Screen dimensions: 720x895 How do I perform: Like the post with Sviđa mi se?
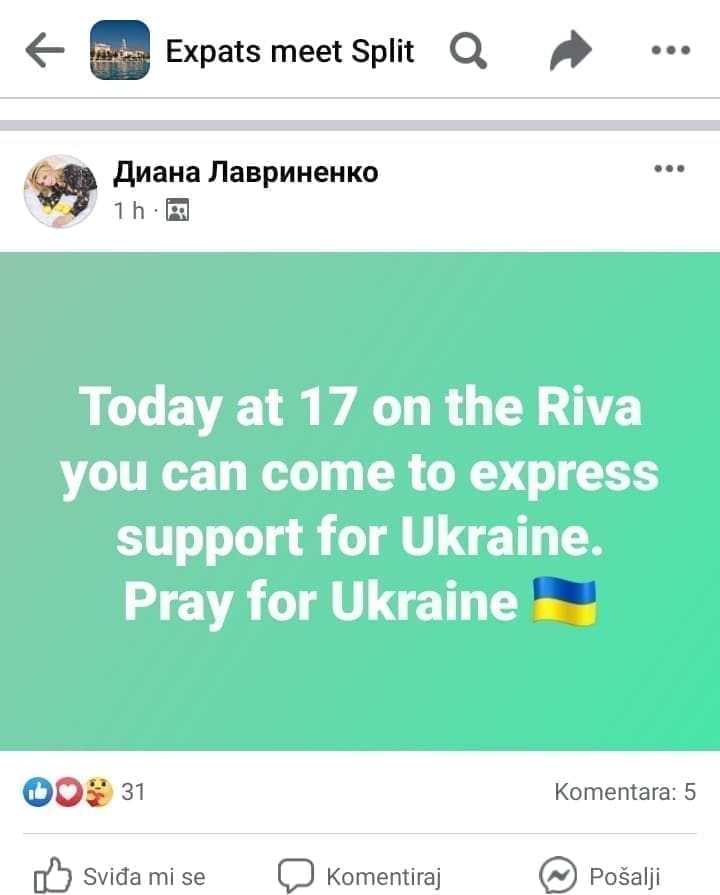tap(120, 876)
